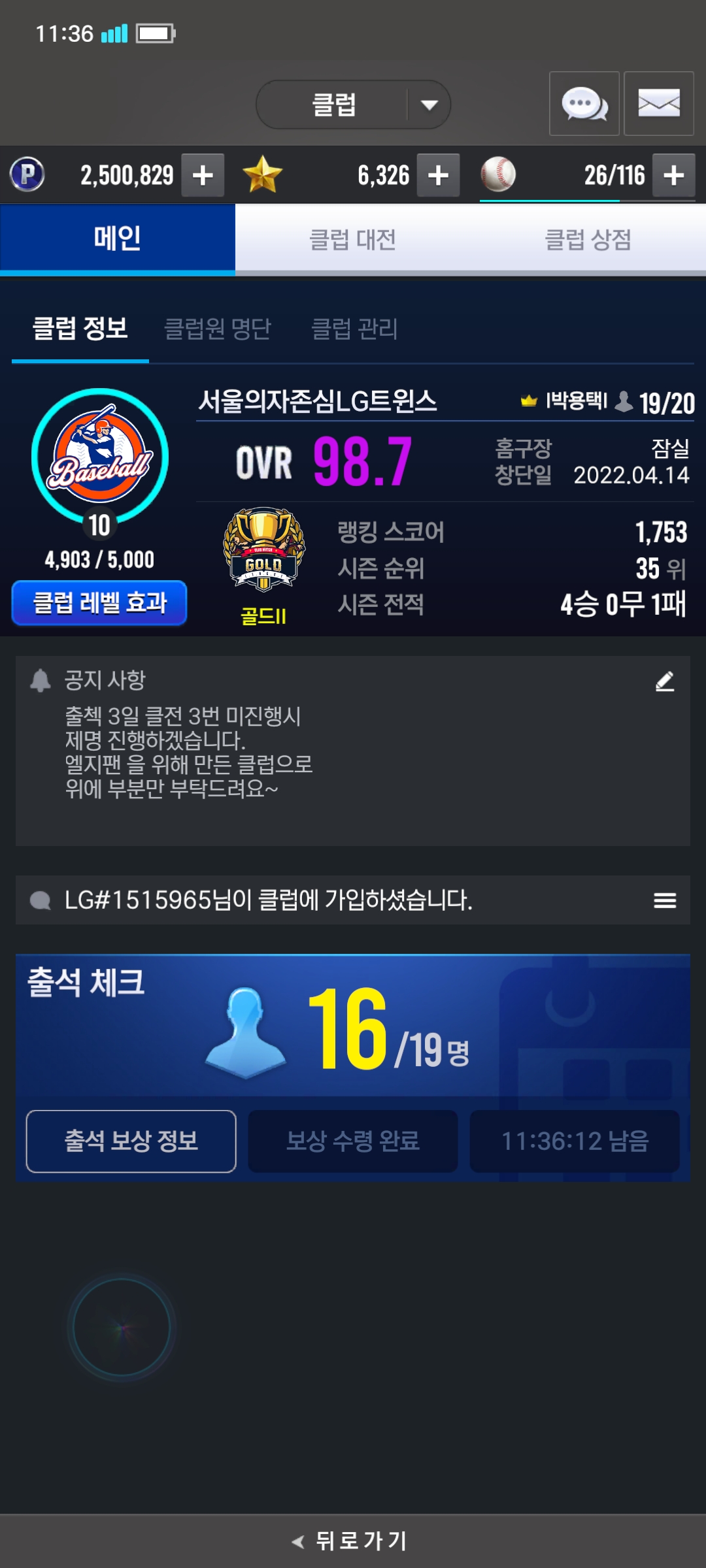Open the 클럽원 명단 sub-tab
This screenshot has width=706, height=1568.
(218, 329)
